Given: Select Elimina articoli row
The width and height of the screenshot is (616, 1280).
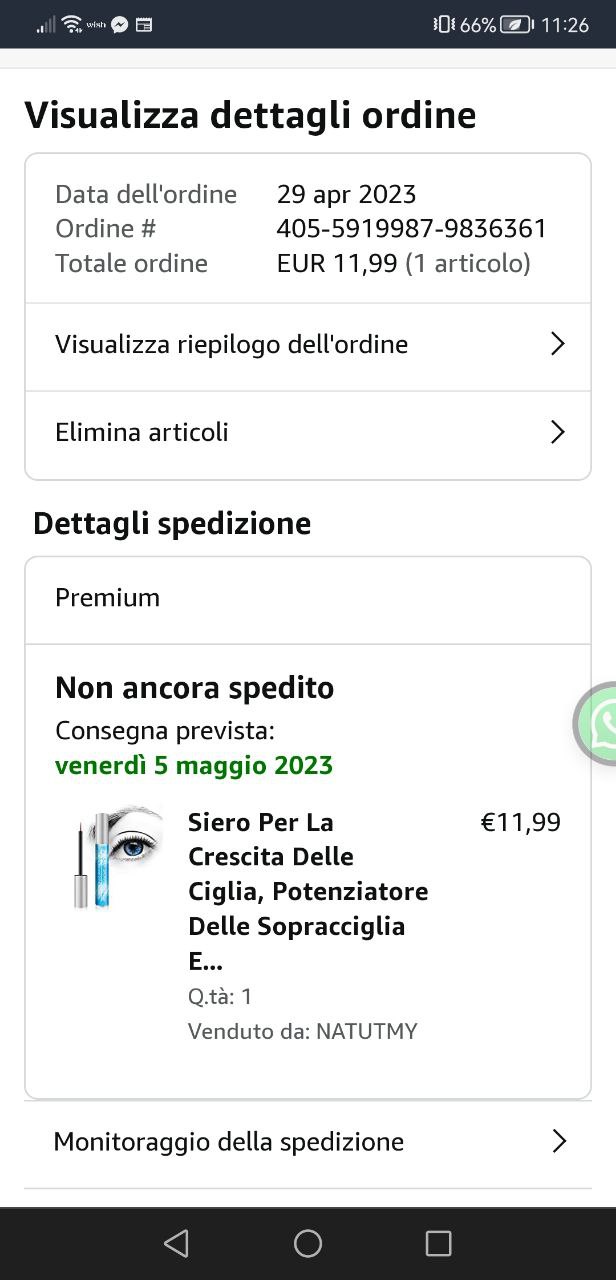Looking at the screenshot, I should coord(308,432).
